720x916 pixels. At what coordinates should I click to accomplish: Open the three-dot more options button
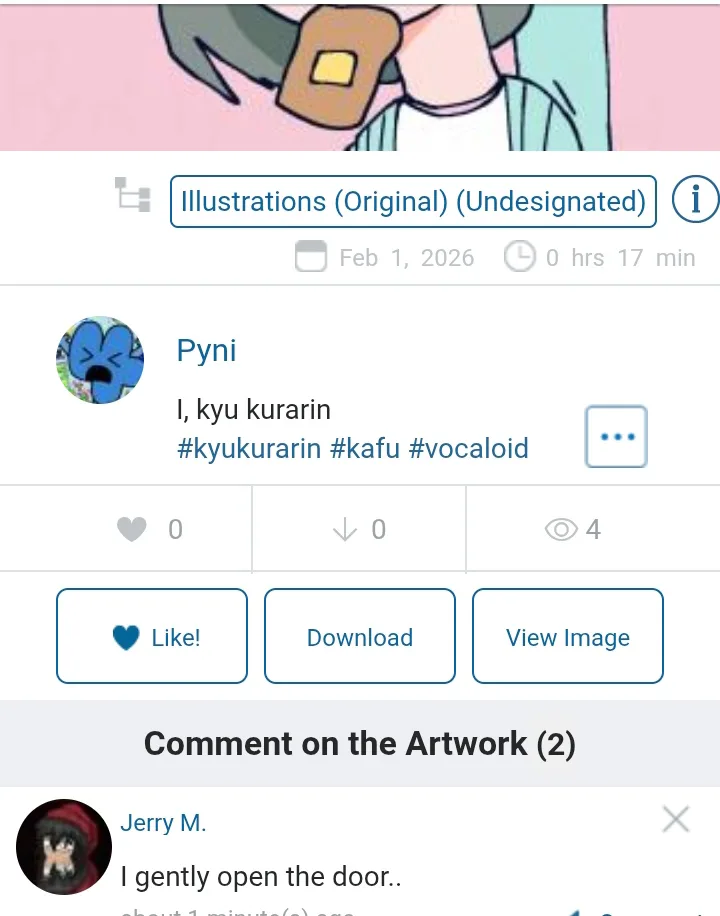(616, 436)
